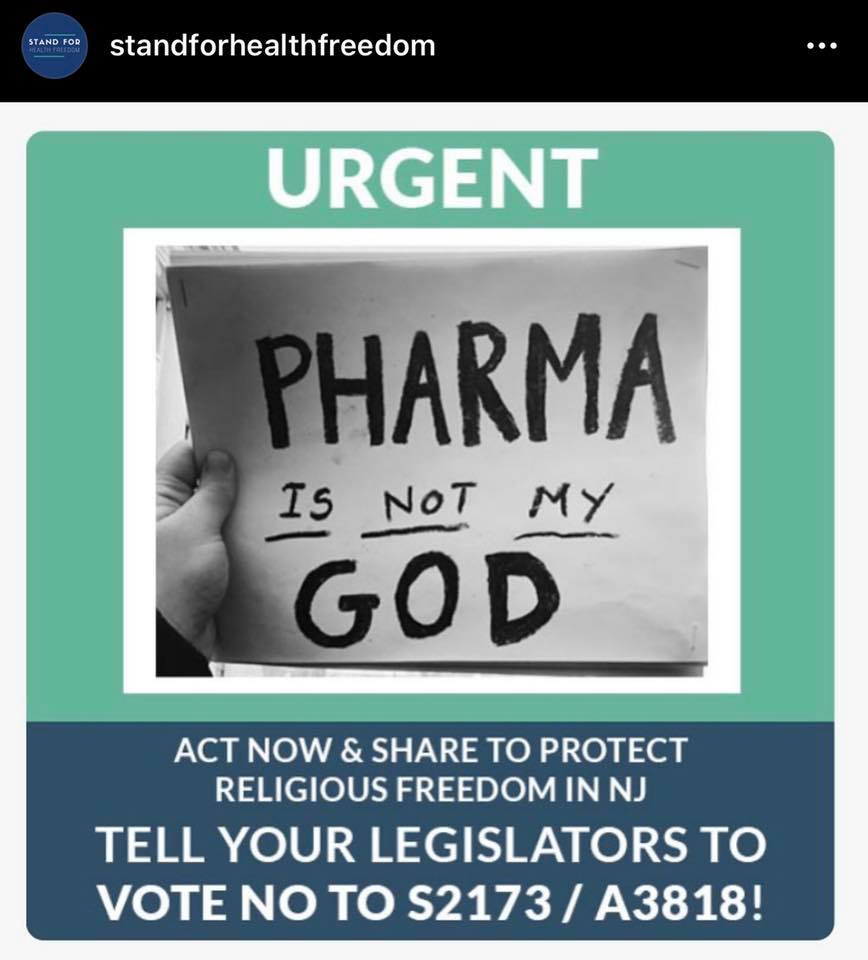Tap the standforhealthfreedom username
The width and height of the screenshot is (868, 960).
click(272, 46)
